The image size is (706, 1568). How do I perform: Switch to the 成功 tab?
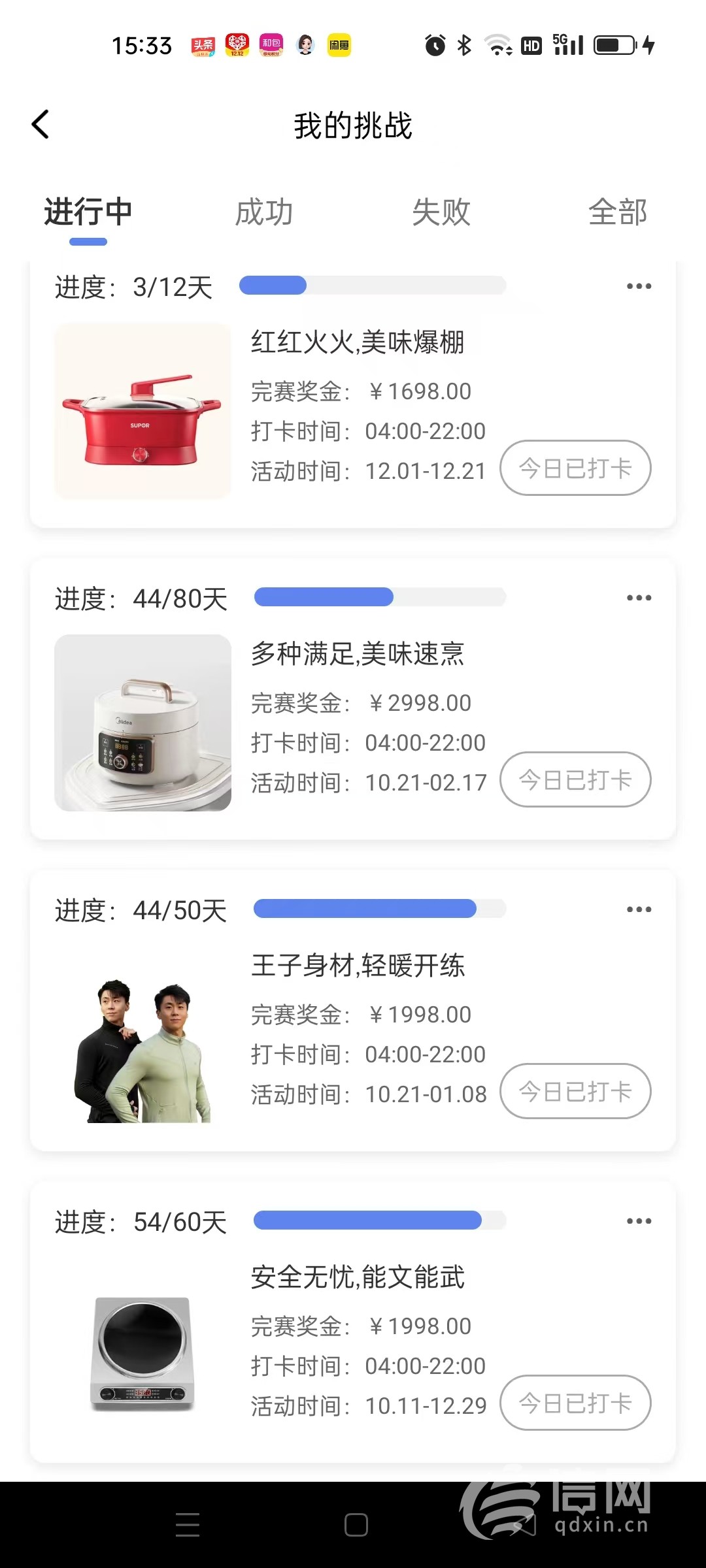[x=264, y=212]
